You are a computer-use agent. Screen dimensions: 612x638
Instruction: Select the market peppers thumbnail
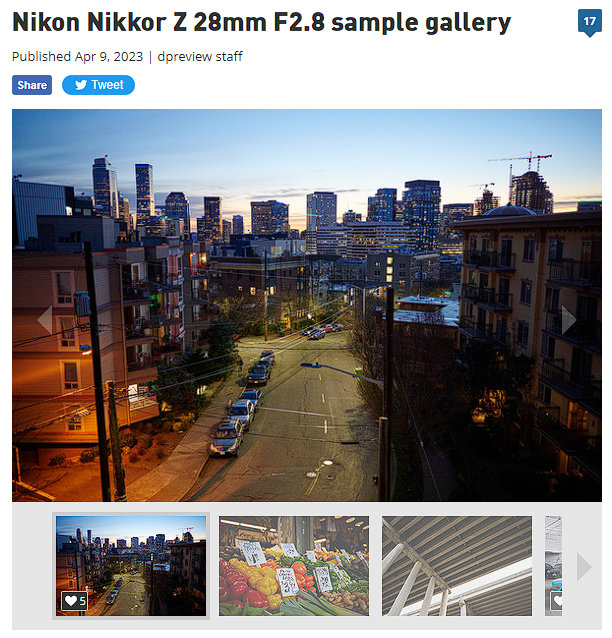click(x=293, y=565)
